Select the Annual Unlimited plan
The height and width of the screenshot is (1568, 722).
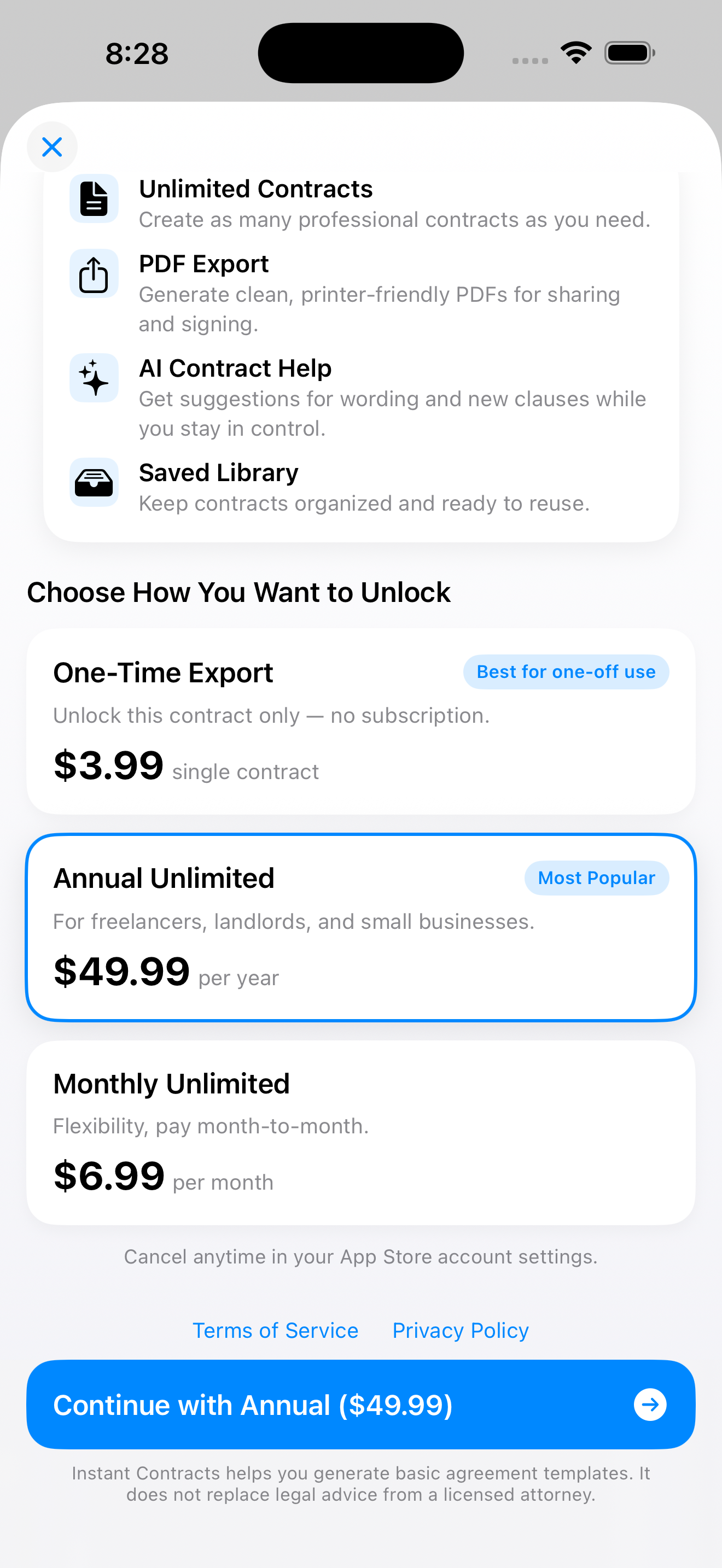(x=360, y=928)
